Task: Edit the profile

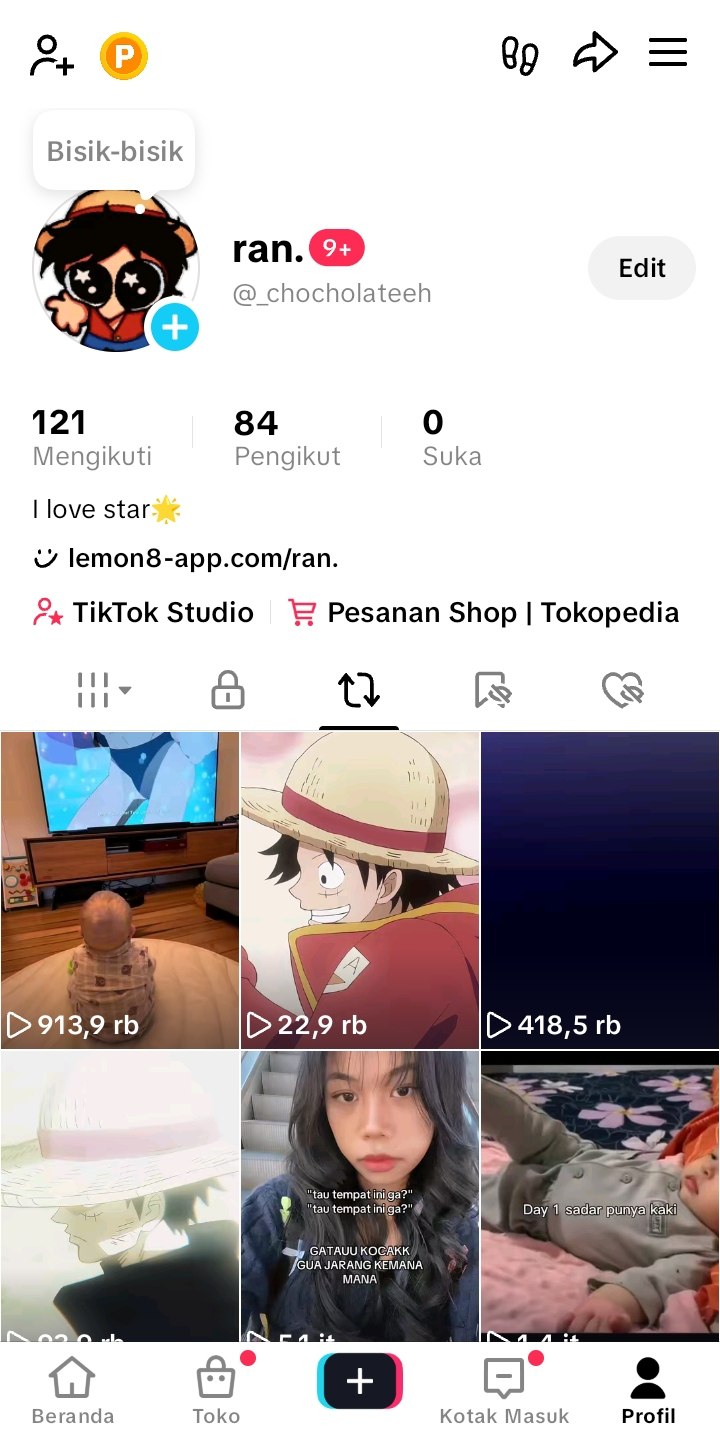Action: click(642, 268)
